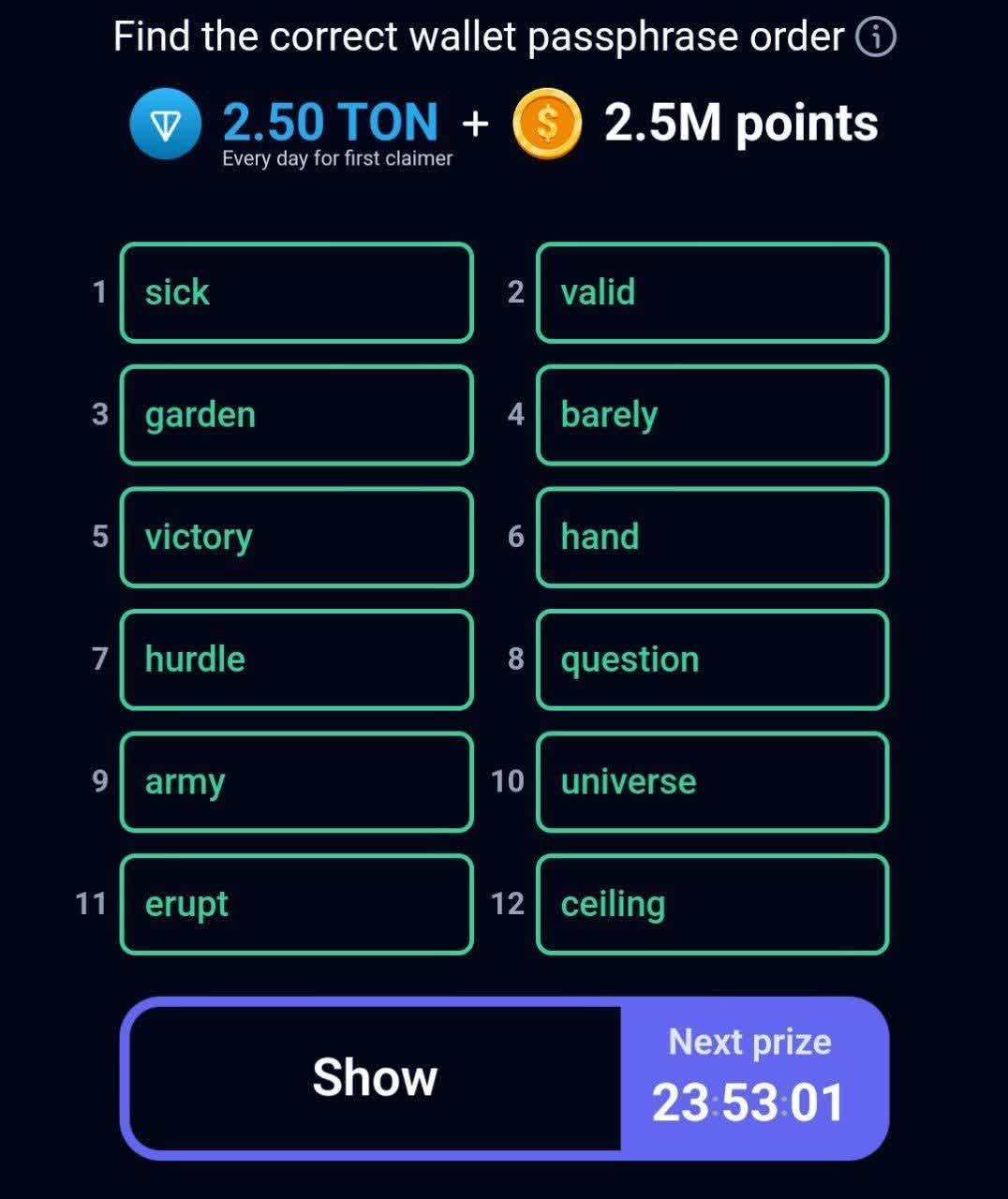
Task: Tap the 'victory' word box
Action: click(x=296, y=537)
